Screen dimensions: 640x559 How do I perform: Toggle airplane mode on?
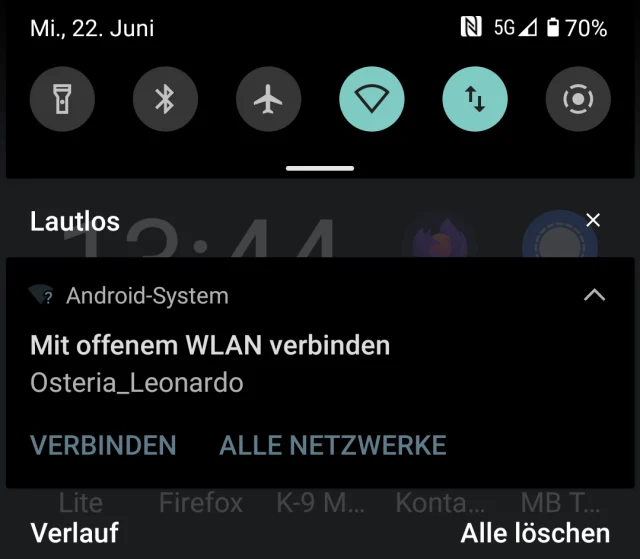click(268, 99)
